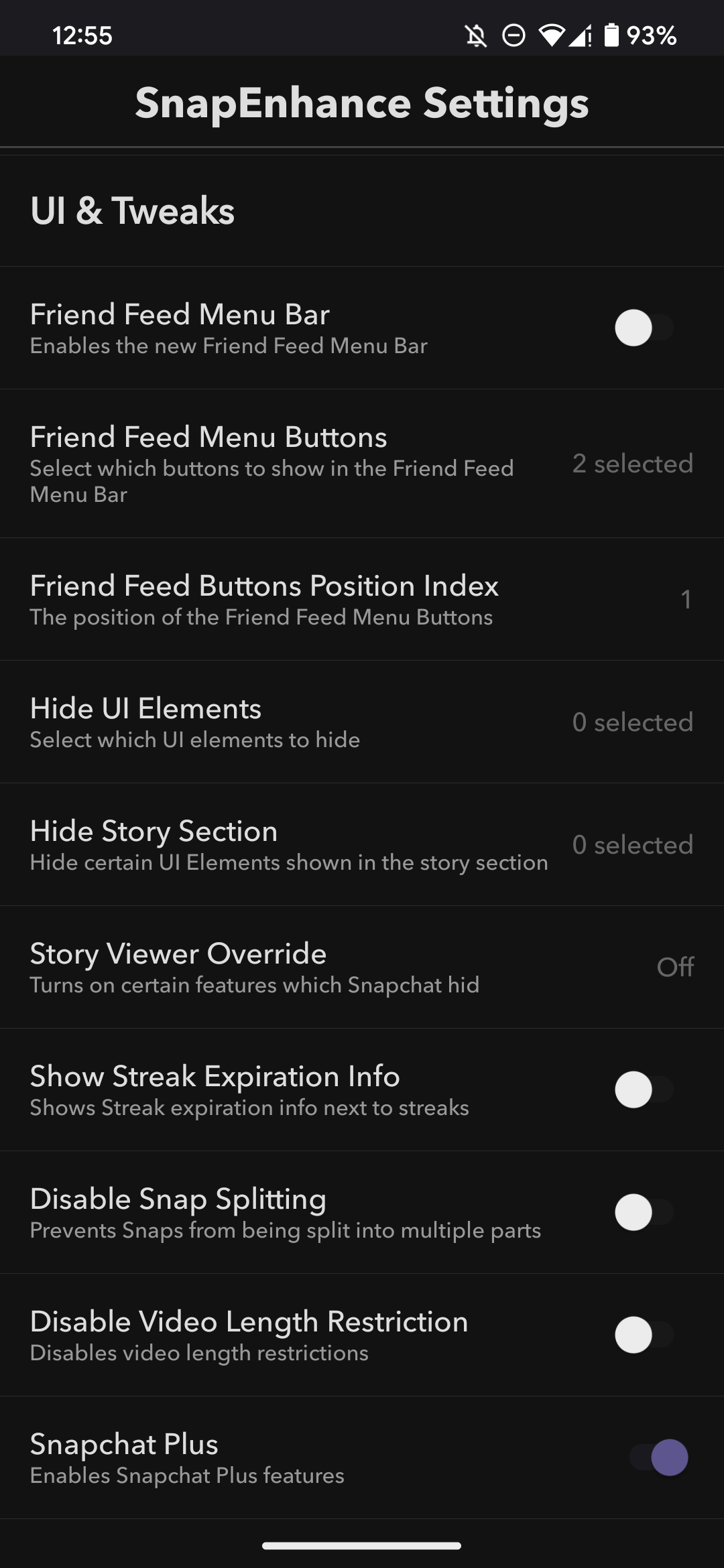Turn off the Snapchat Plus switch
724x1568 pixels.
point(658,1458)
